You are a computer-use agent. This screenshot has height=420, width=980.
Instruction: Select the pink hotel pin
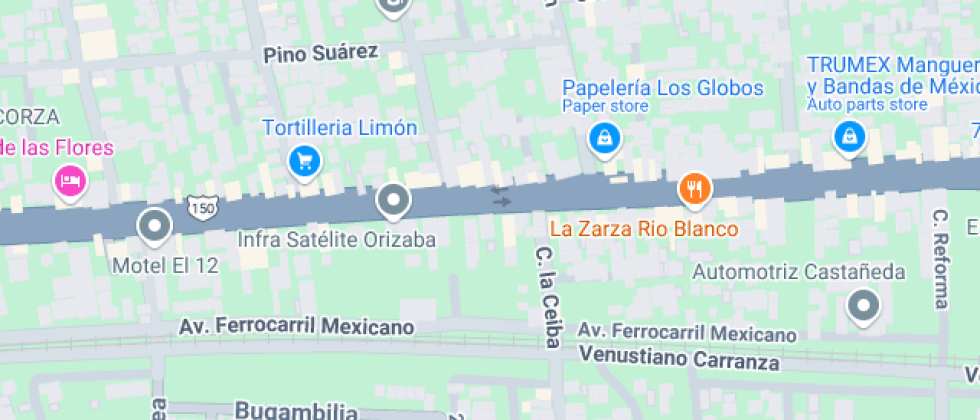pos(69,182)
